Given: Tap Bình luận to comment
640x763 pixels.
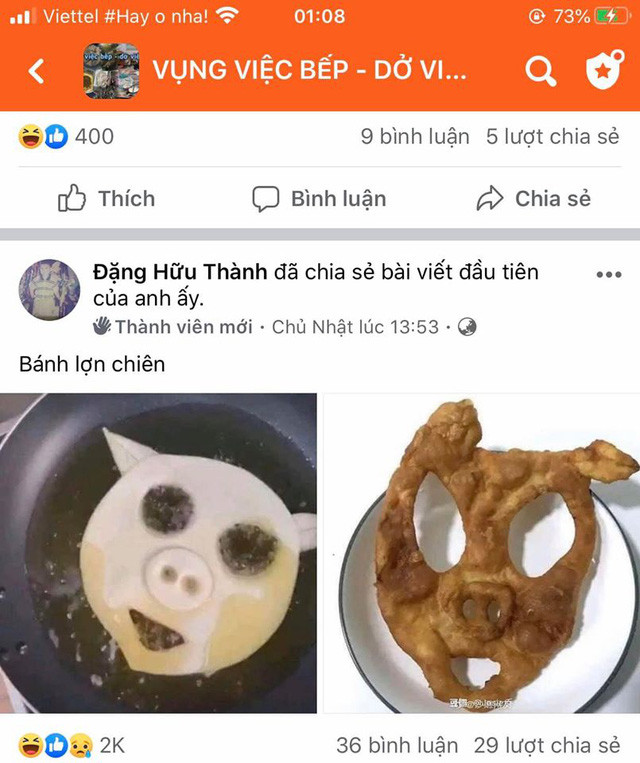Looking at the screenshot, I should click(318, 199).
